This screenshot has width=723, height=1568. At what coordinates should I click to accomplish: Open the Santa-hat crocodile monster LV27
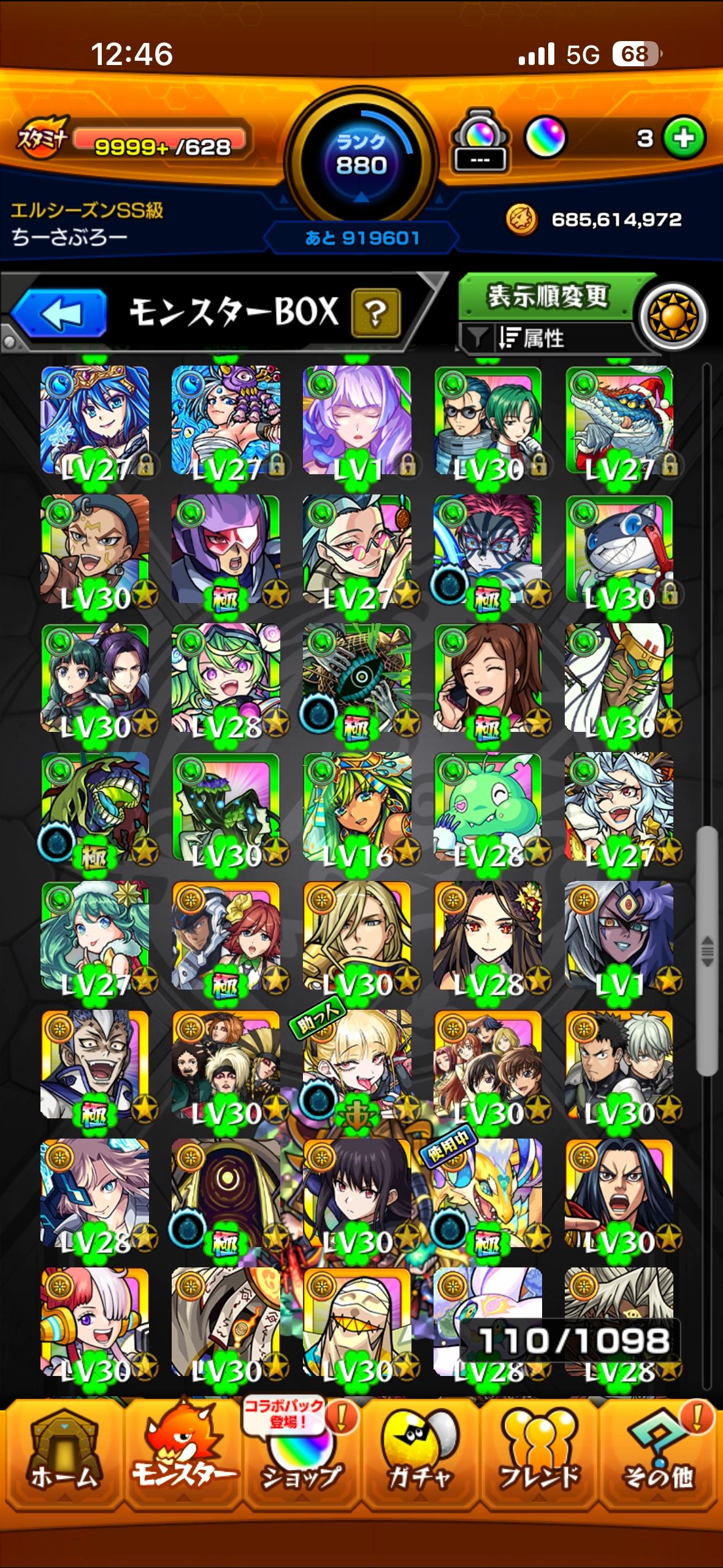[x=619, y=421]
